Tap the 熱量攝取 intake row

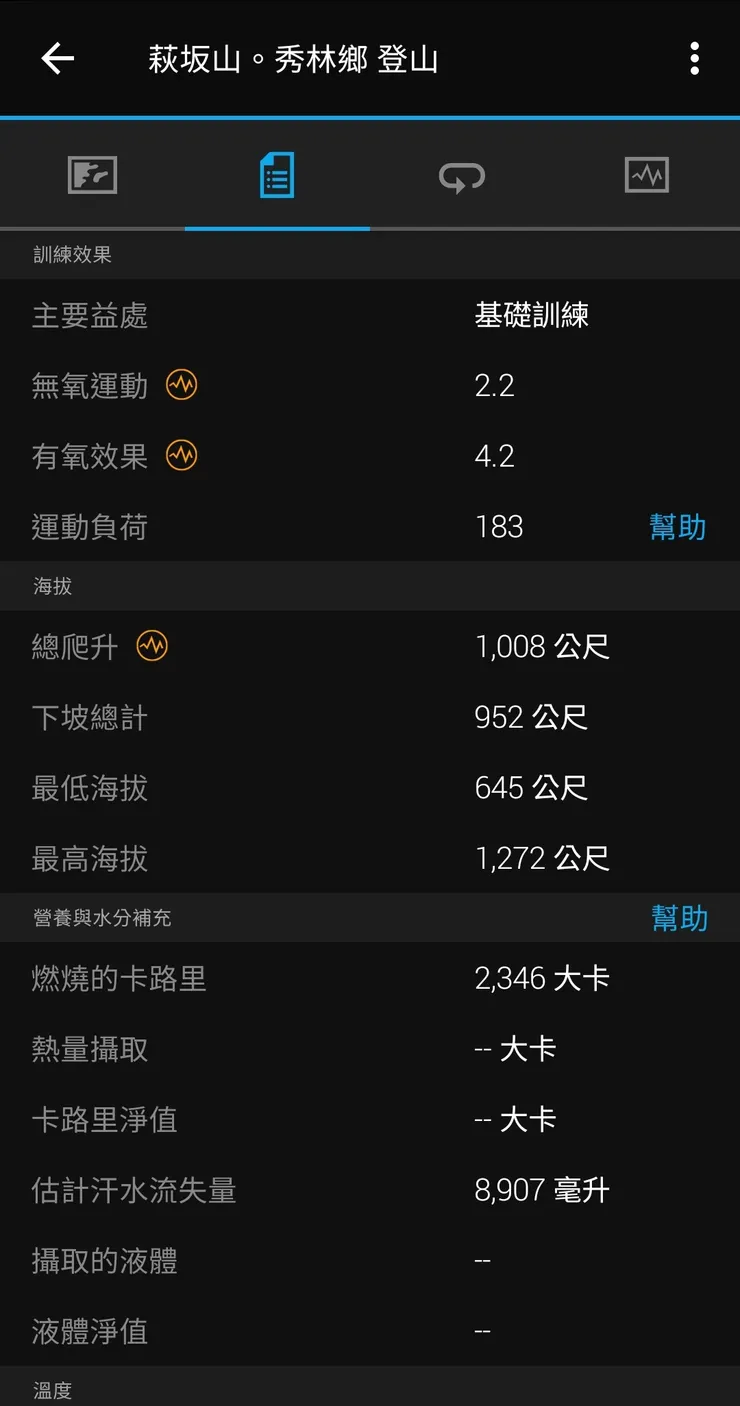click(370, 1048)
